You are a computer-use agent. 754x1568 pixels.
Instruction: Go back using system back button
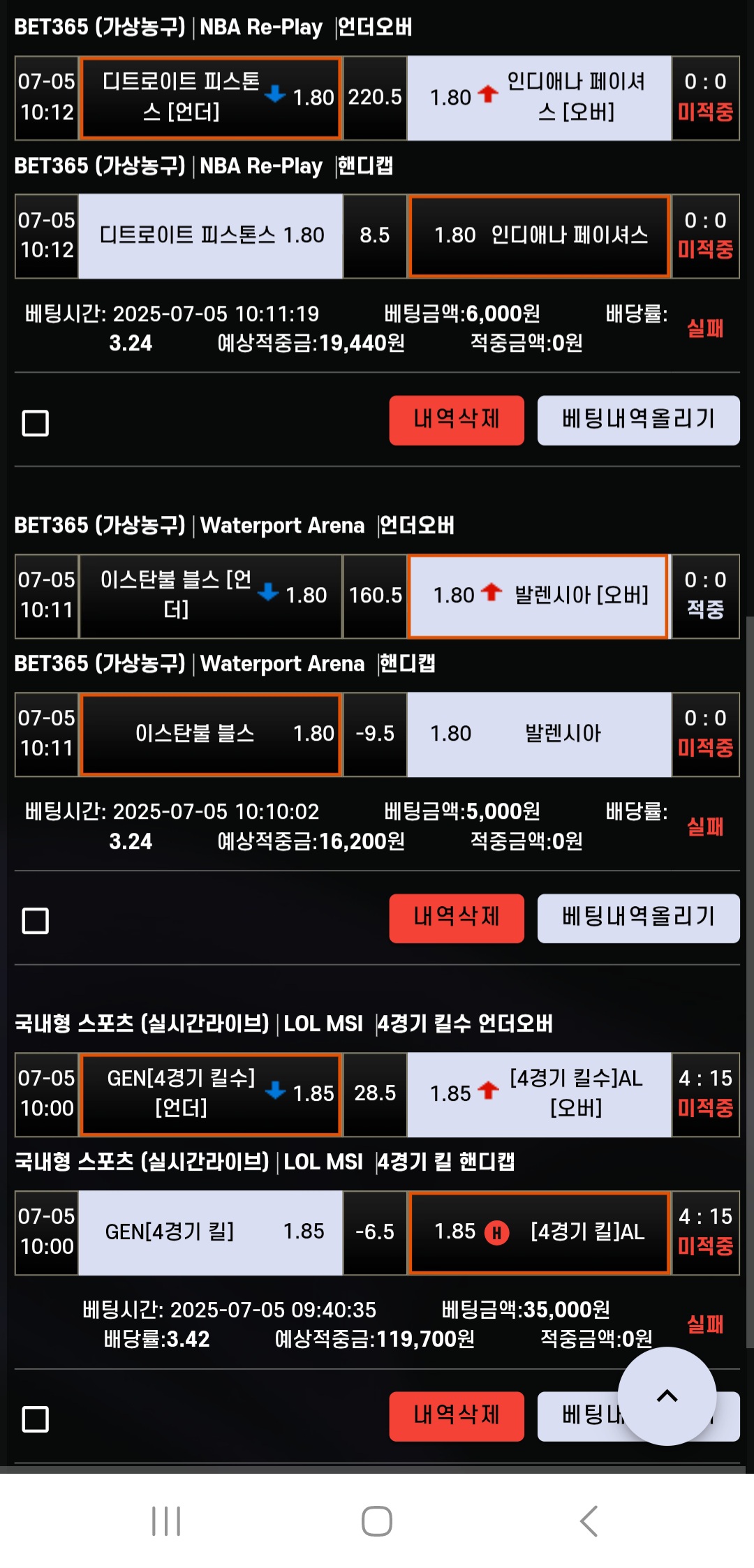click(589, 1521)
